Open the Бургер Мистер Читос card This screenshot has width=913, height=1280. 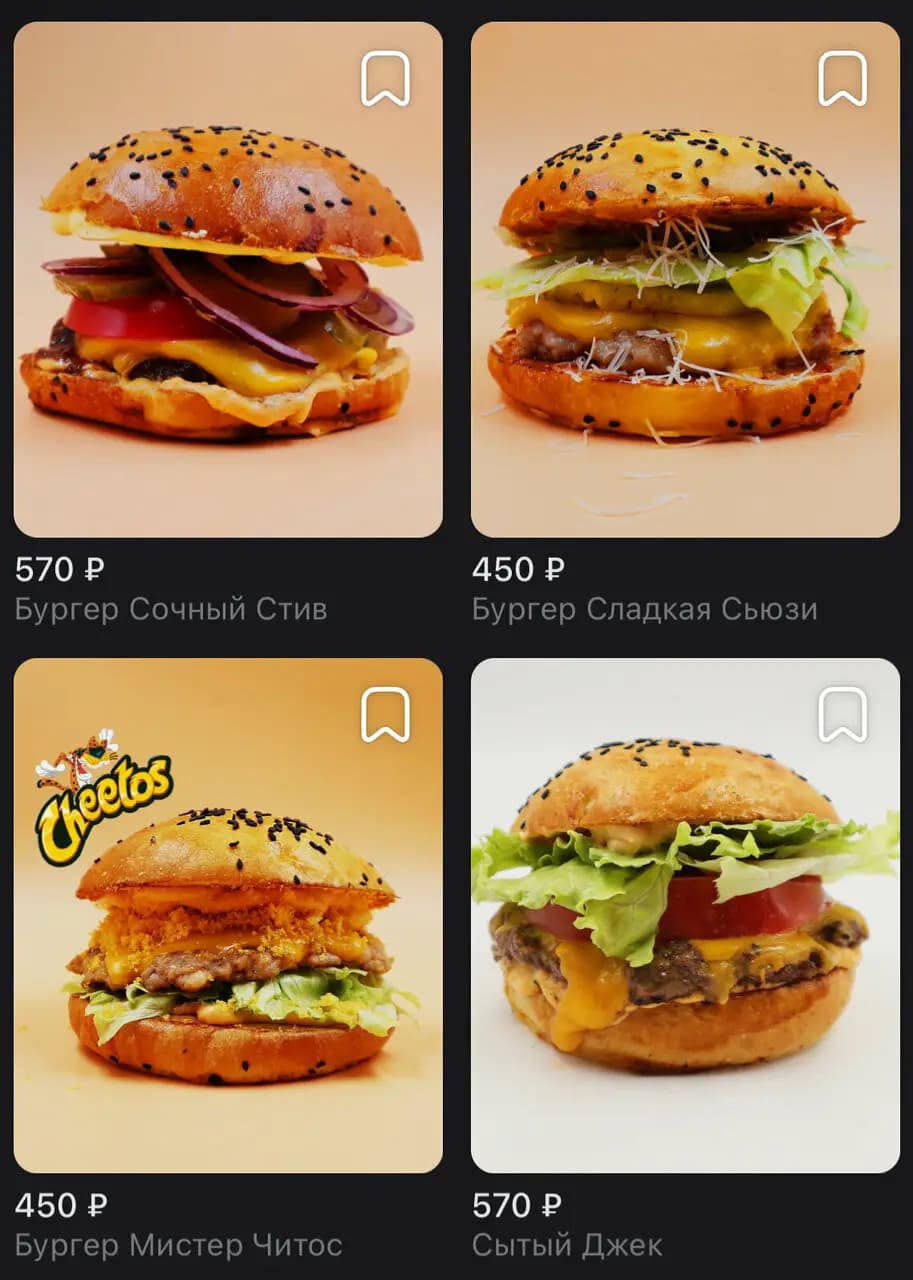(x=228, y=940)
